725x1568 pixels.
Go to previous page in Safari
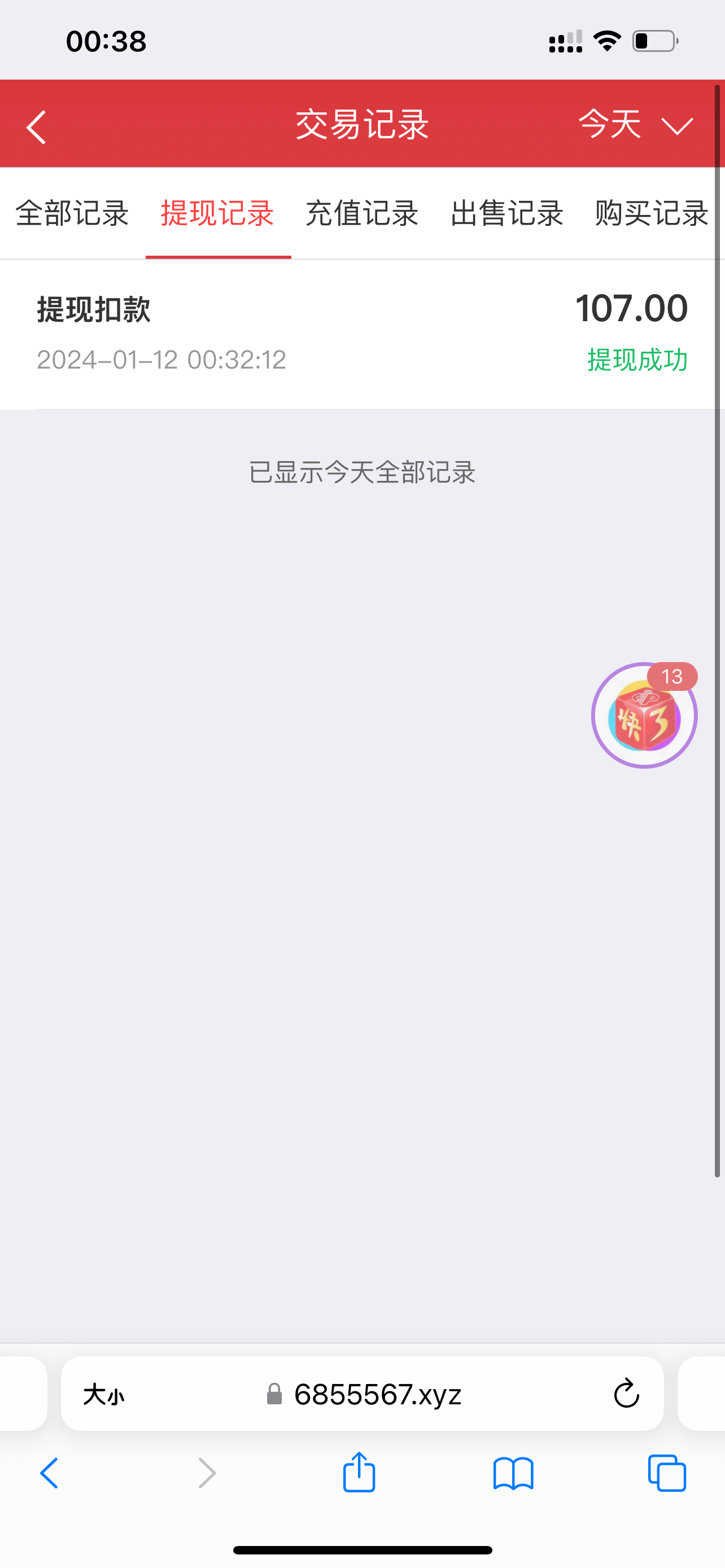[50, 1474]
